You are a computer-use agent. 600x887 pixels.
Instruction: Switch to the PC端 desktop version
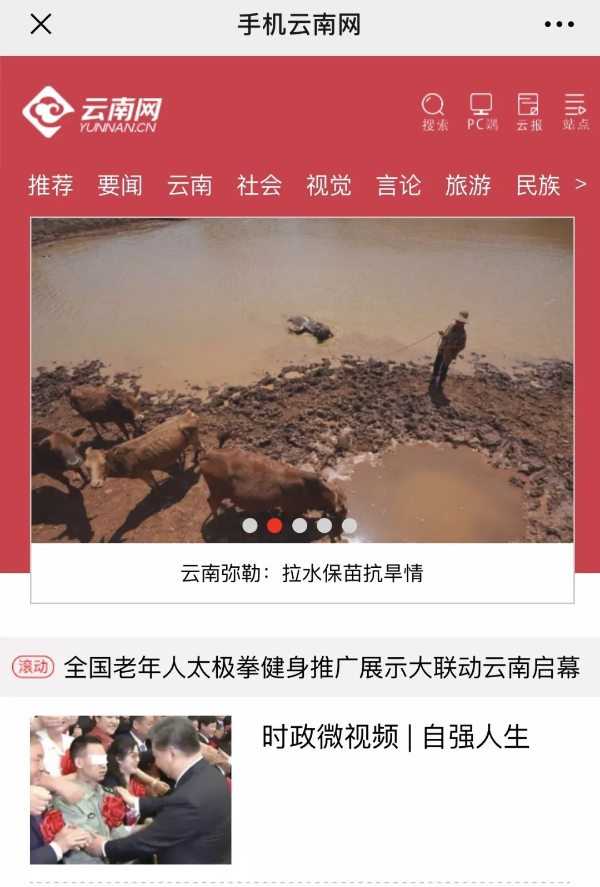pyautogui.click(x=481, y=112)
